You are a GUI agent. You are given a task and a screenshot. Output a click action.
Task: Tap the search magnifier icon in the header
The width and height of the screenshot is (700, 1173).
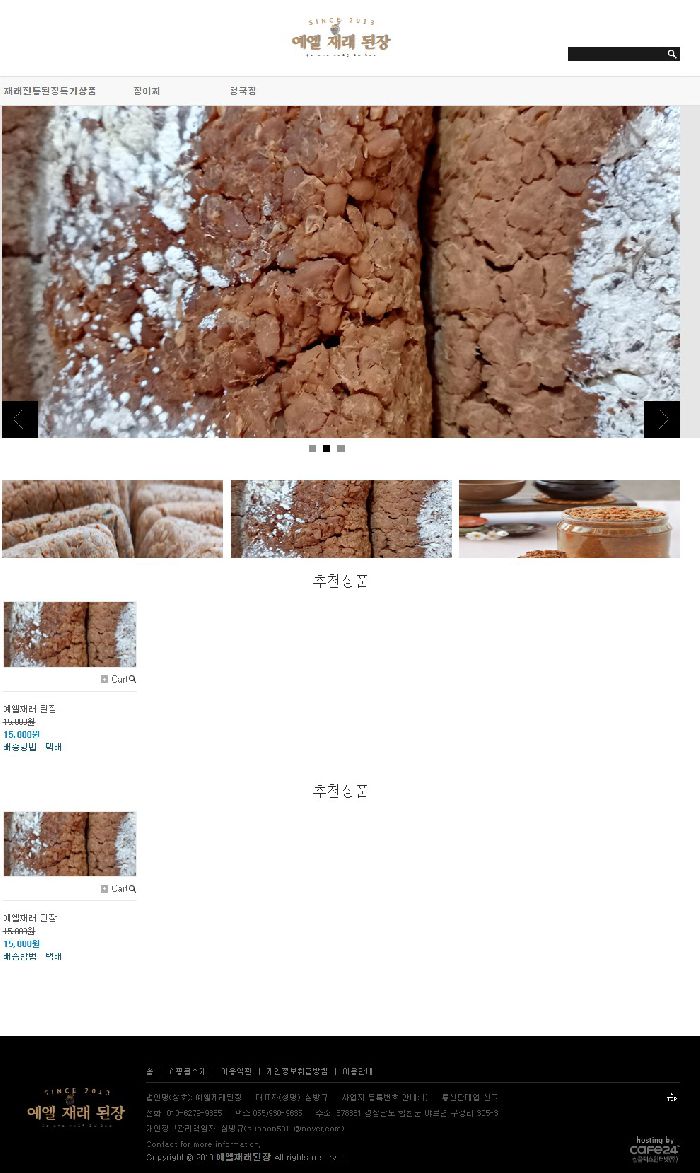pos(672,54)
